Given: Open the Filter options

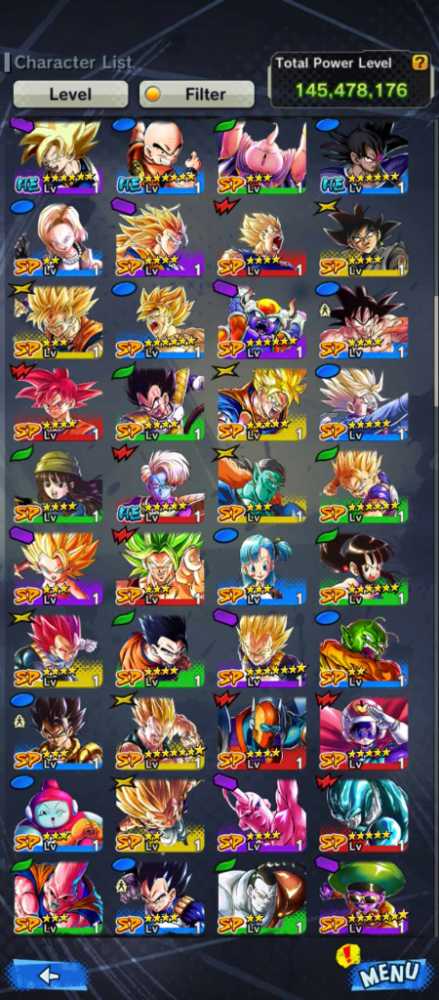Looking at the screenshot, I should [x=197, y=94].
